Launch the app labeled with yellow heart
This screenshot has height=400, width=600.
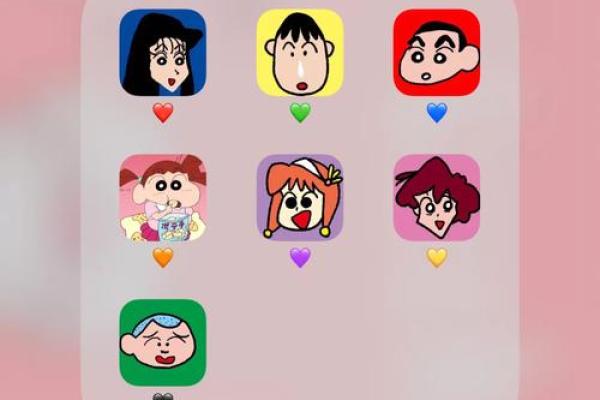(436, 197)
